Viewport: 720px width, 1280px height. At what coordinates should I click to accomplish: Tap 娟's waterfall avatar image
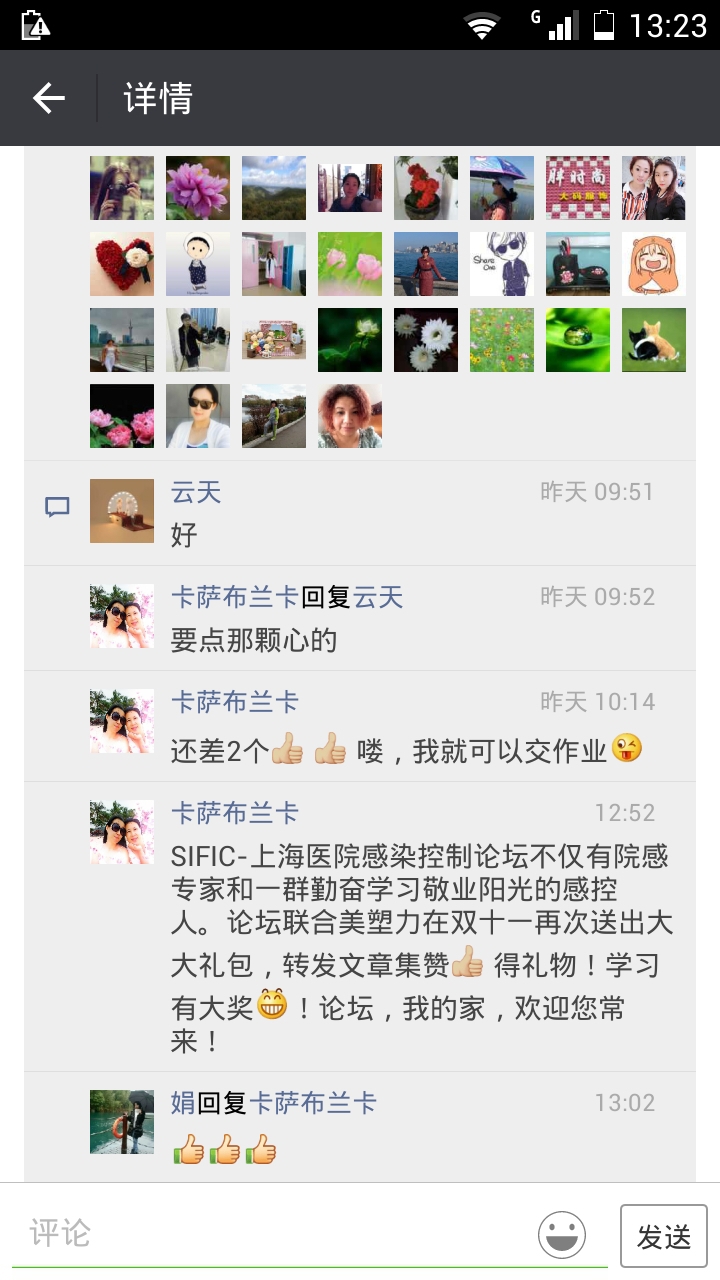point(121,1121)
